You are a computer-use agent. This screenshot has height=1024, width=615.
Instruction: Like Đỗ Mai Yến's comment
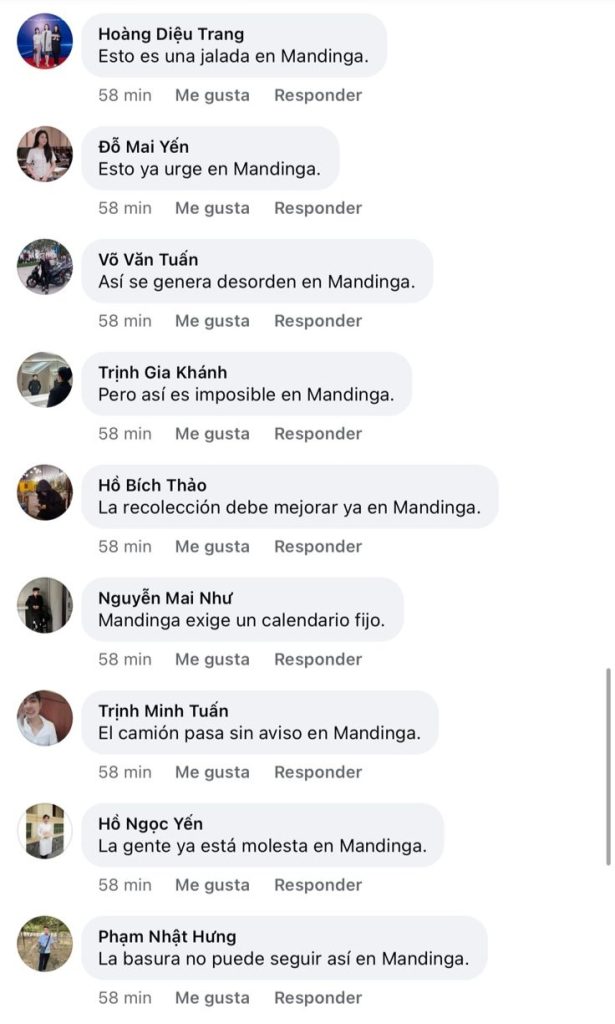(212, 208)
